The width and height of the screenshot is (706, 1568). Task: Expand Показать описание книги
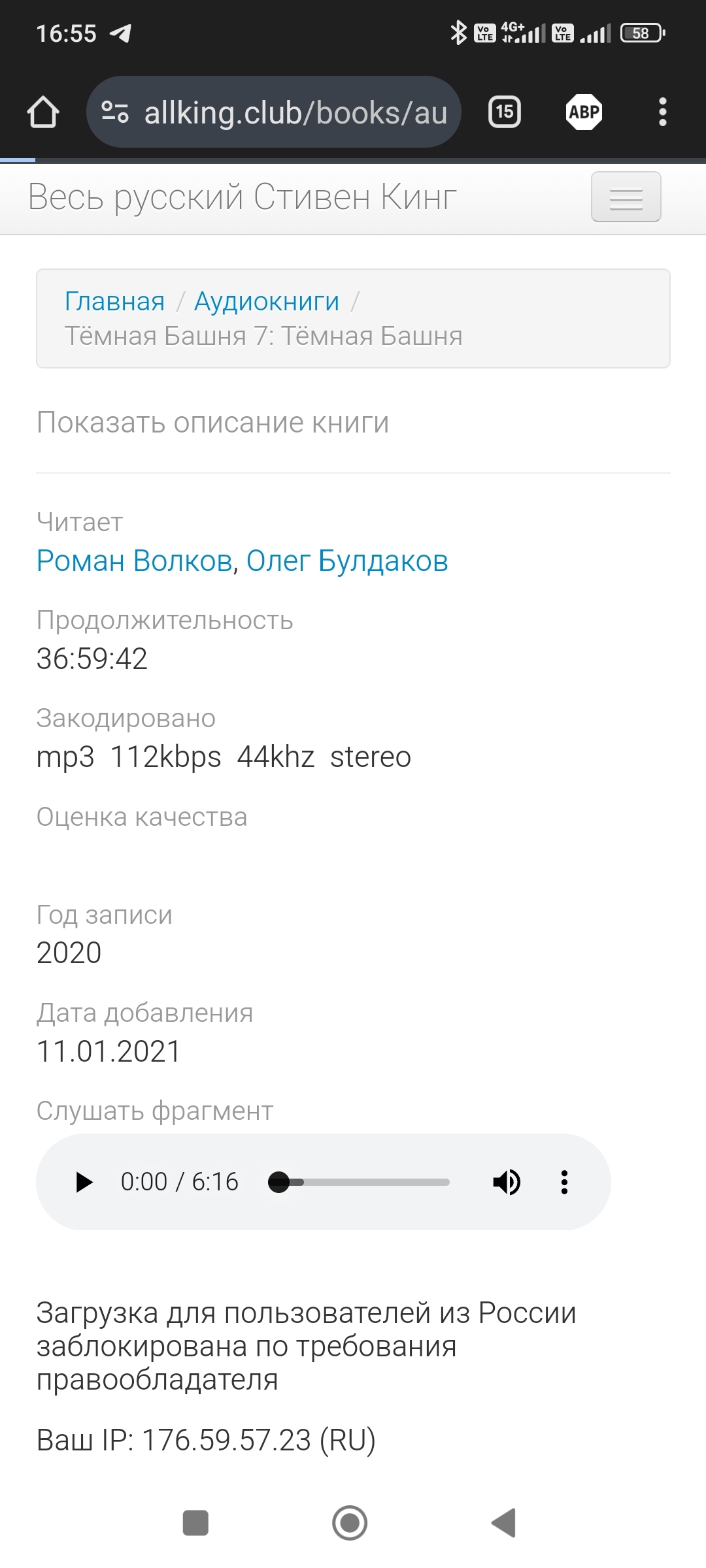[212, 423]
